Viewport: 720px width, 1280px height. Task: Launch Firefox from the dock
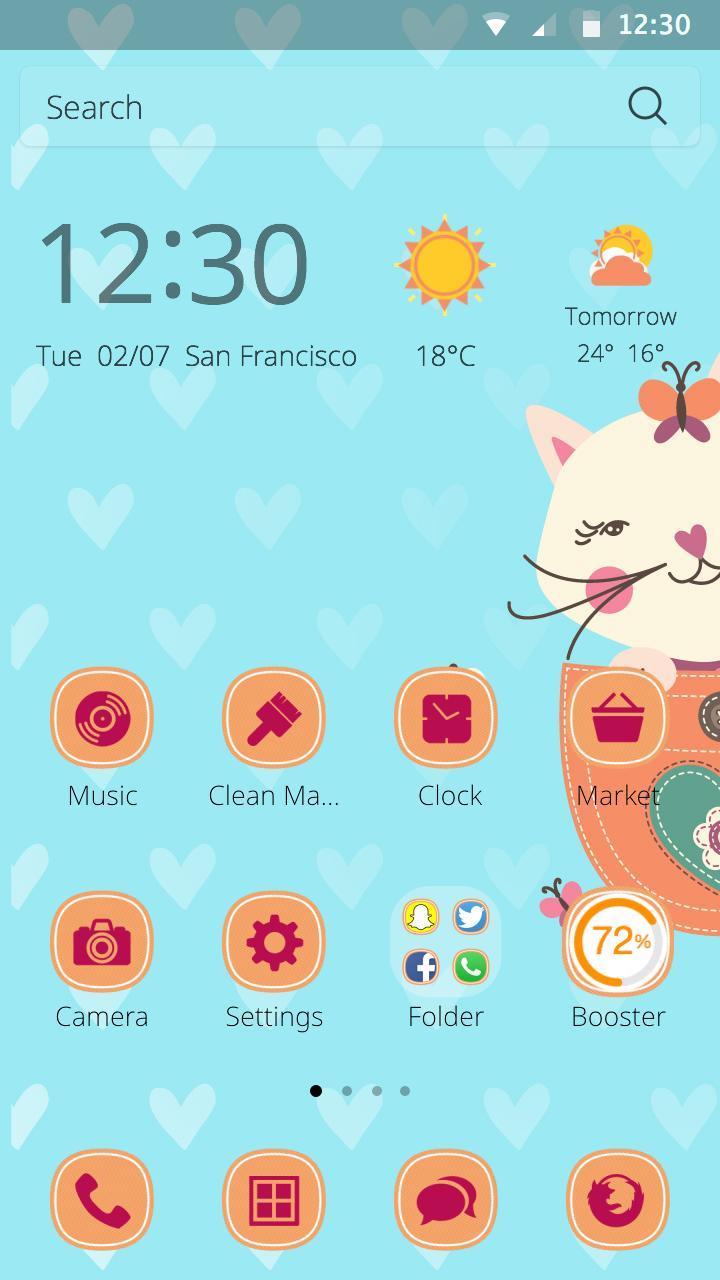click(617, 1199)
